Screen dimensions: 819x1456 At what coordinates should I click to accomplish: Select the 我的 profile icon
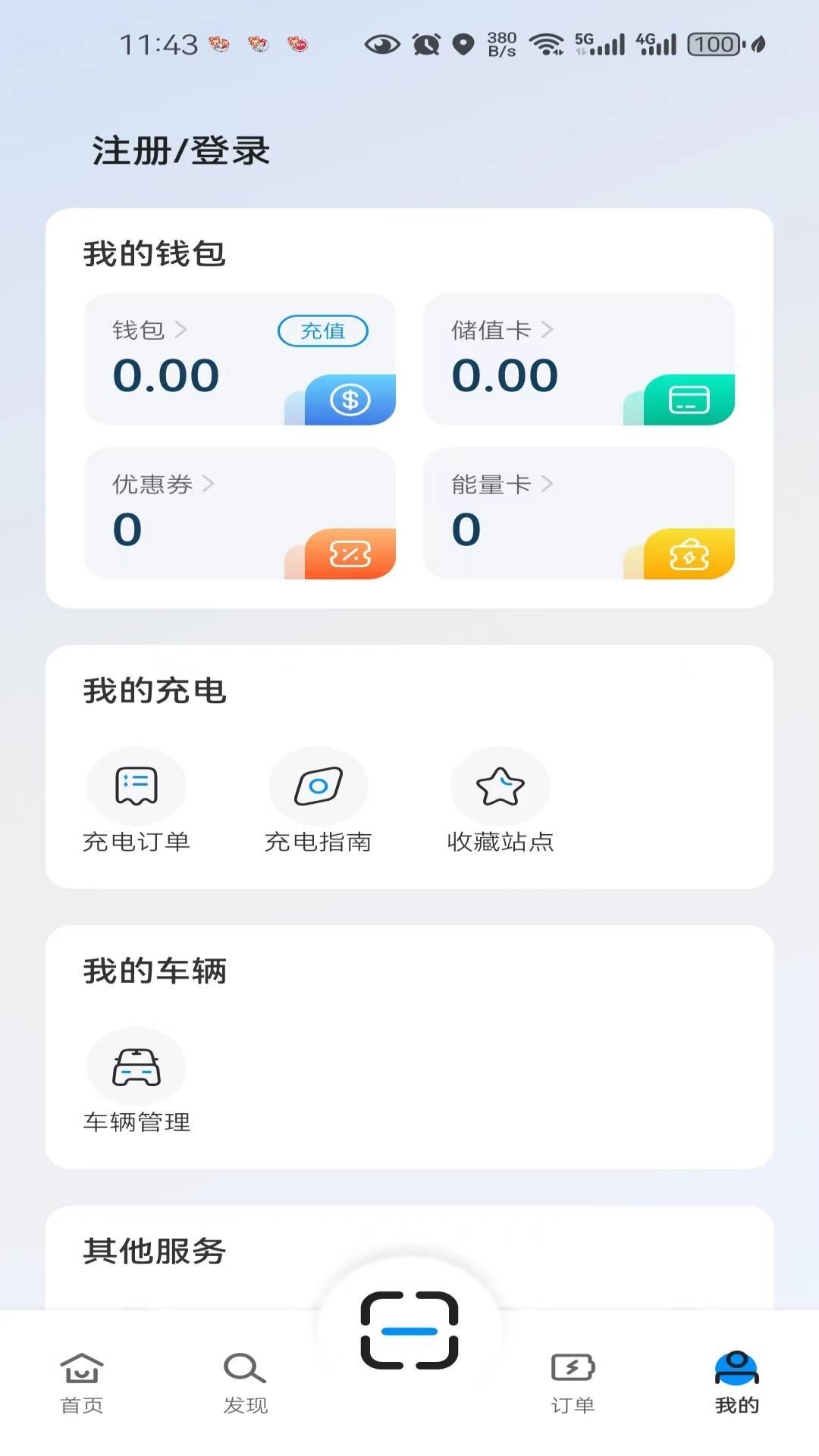pos(737,1371)
